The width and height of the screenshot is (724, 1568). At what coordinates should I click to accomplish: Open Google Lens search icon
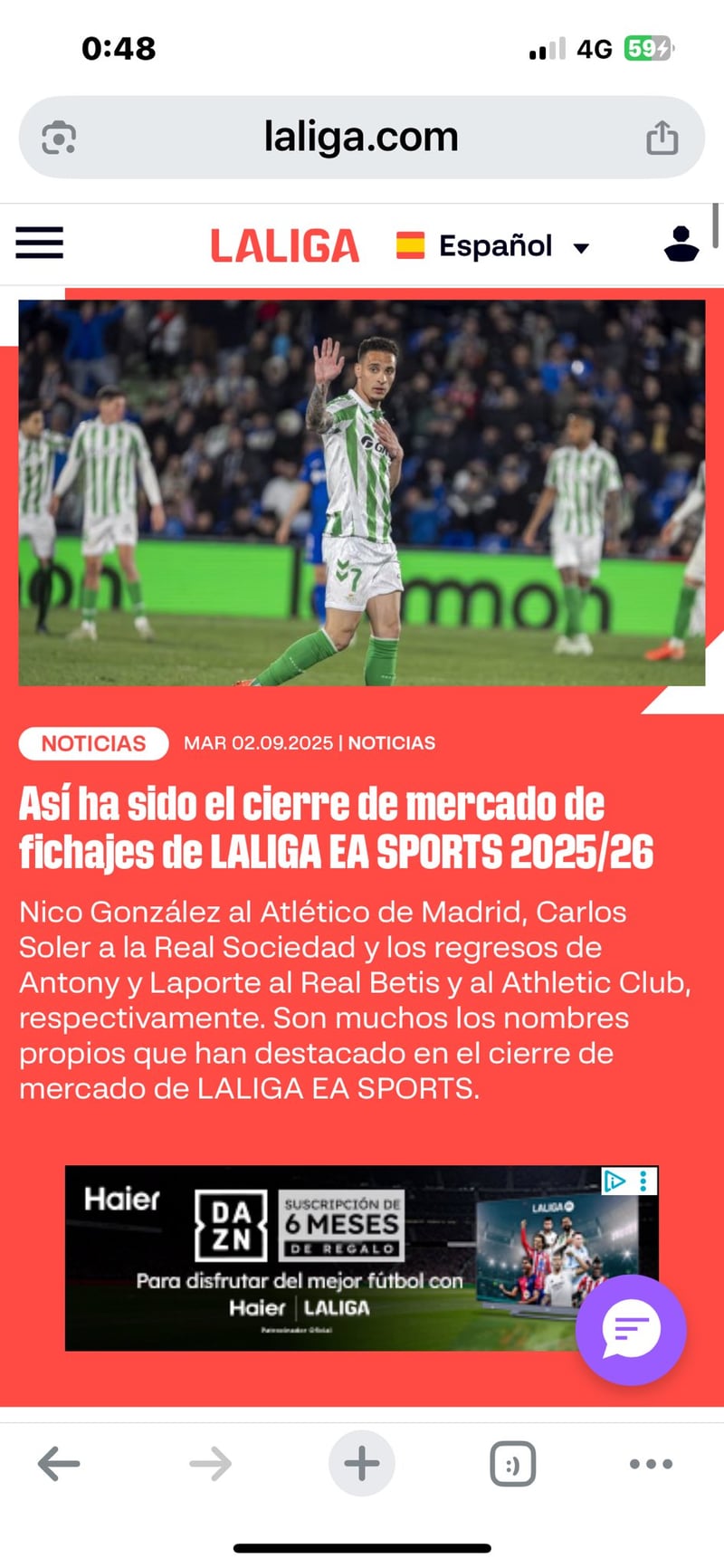point(59,139)
